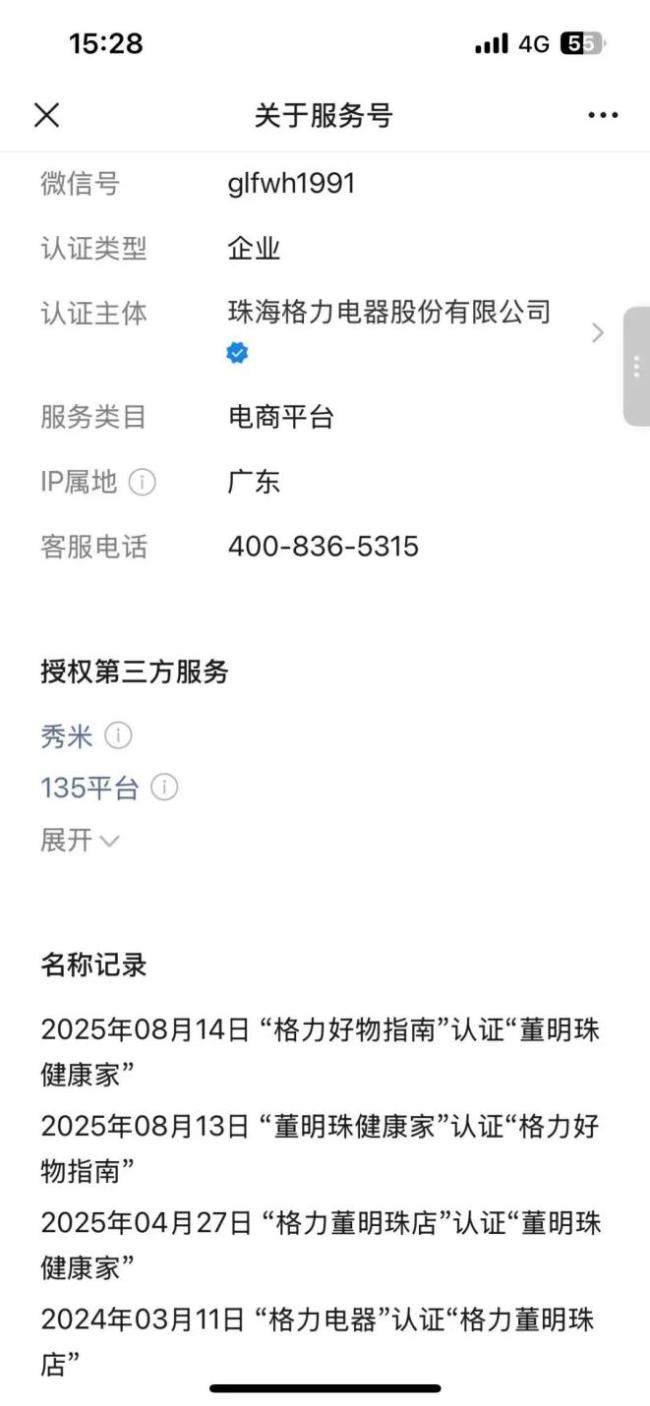Tap the info icon beside IP属地
Viewport: 650px width, 1406px height.
tap(143, 483)
